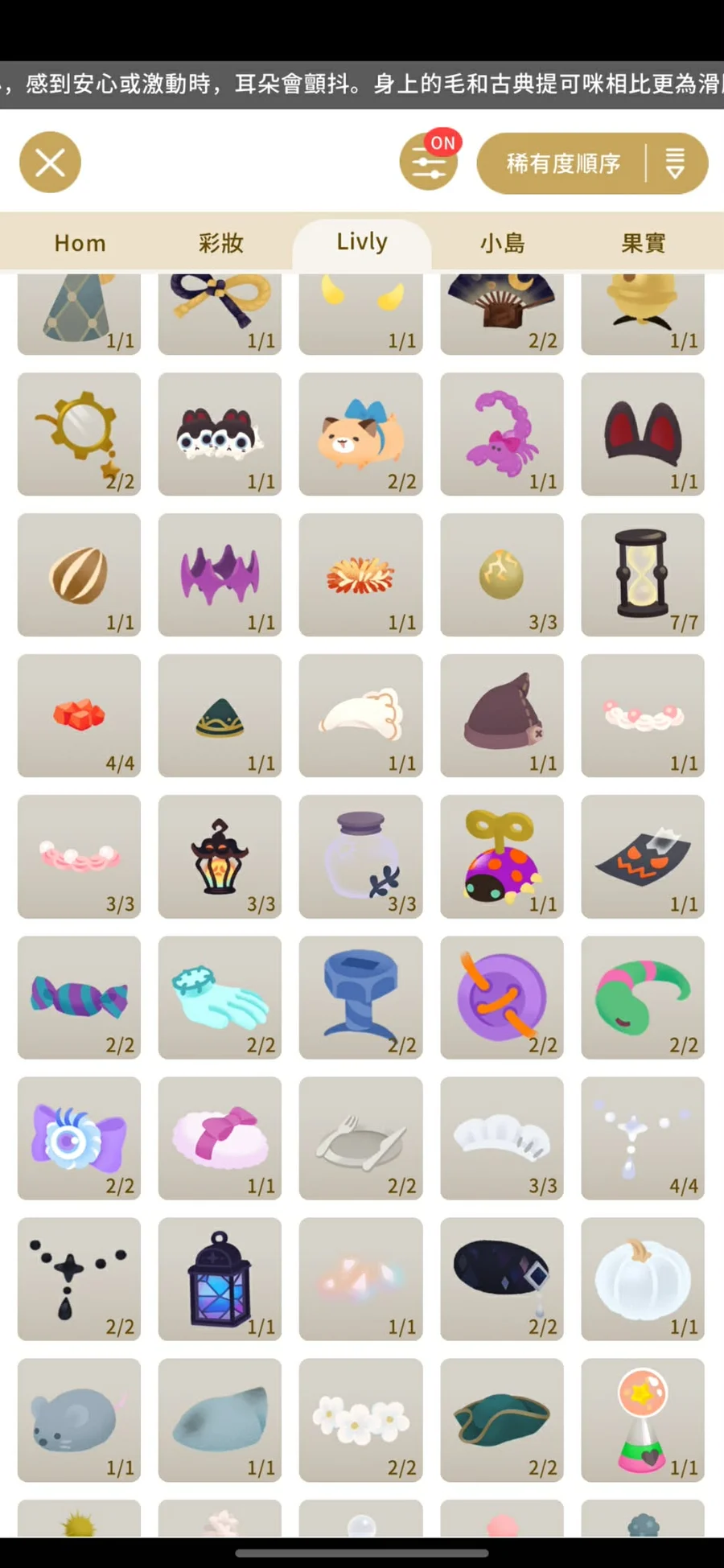Select the red crystal item with 4/4

coord(79,715)
